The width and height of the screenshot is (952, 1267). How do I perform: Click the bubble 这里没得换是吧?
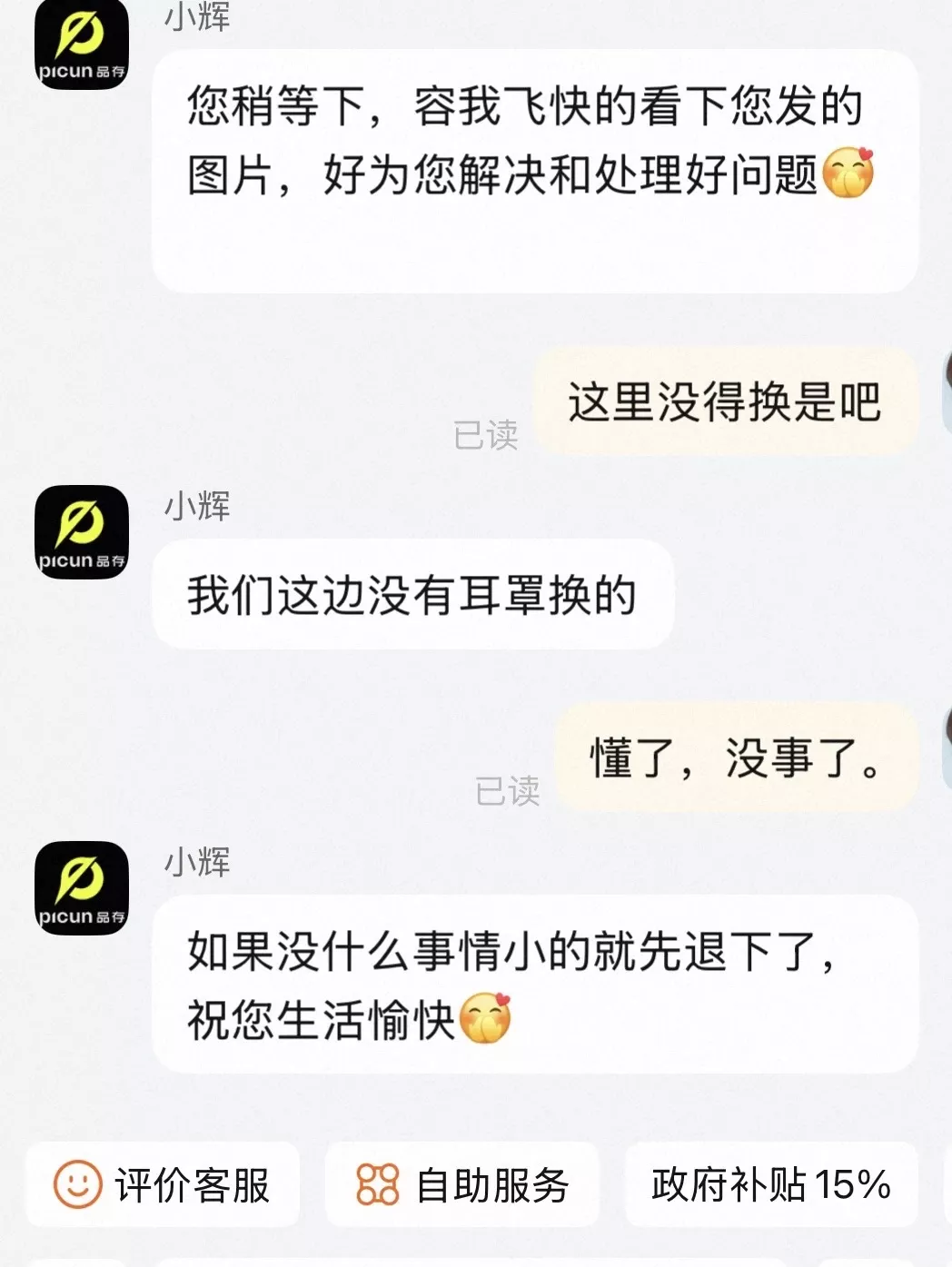[729, 403]
